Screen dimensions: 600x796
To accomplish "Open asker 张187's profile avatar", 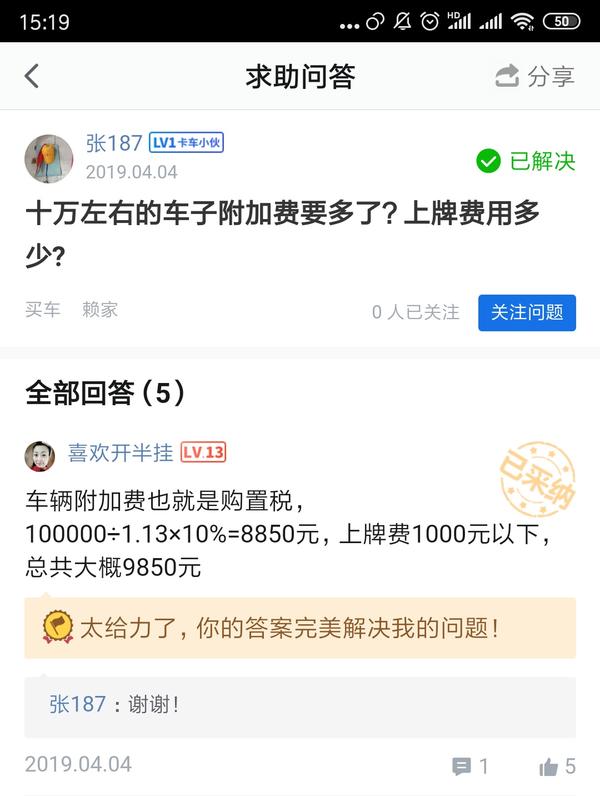I will click(49, 158).
